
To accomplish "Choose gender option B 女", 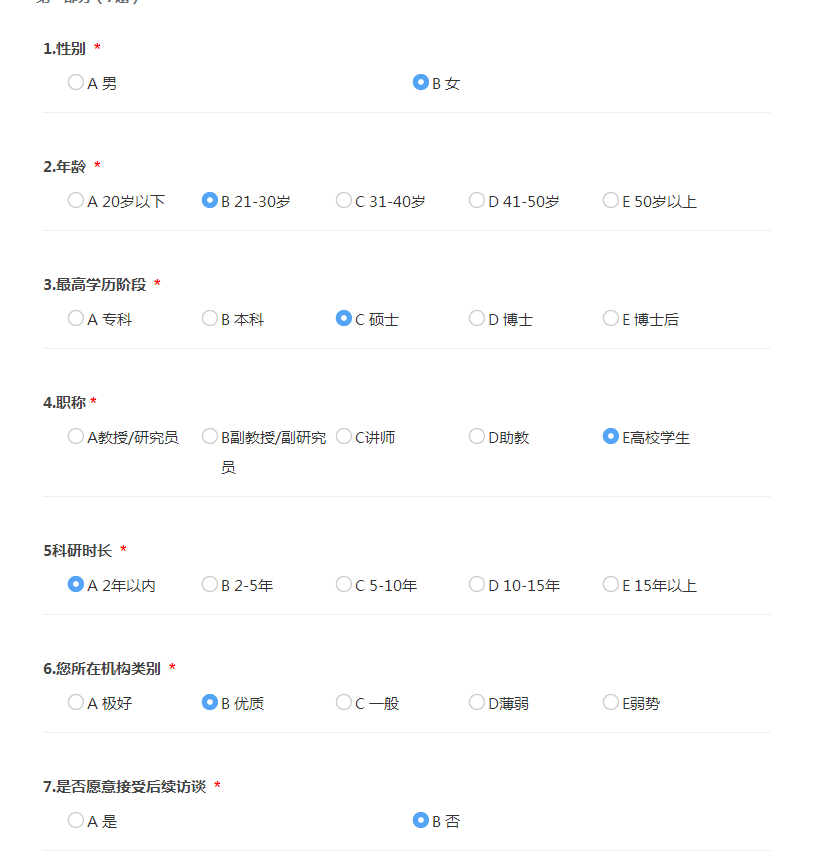I will [421, 83].
